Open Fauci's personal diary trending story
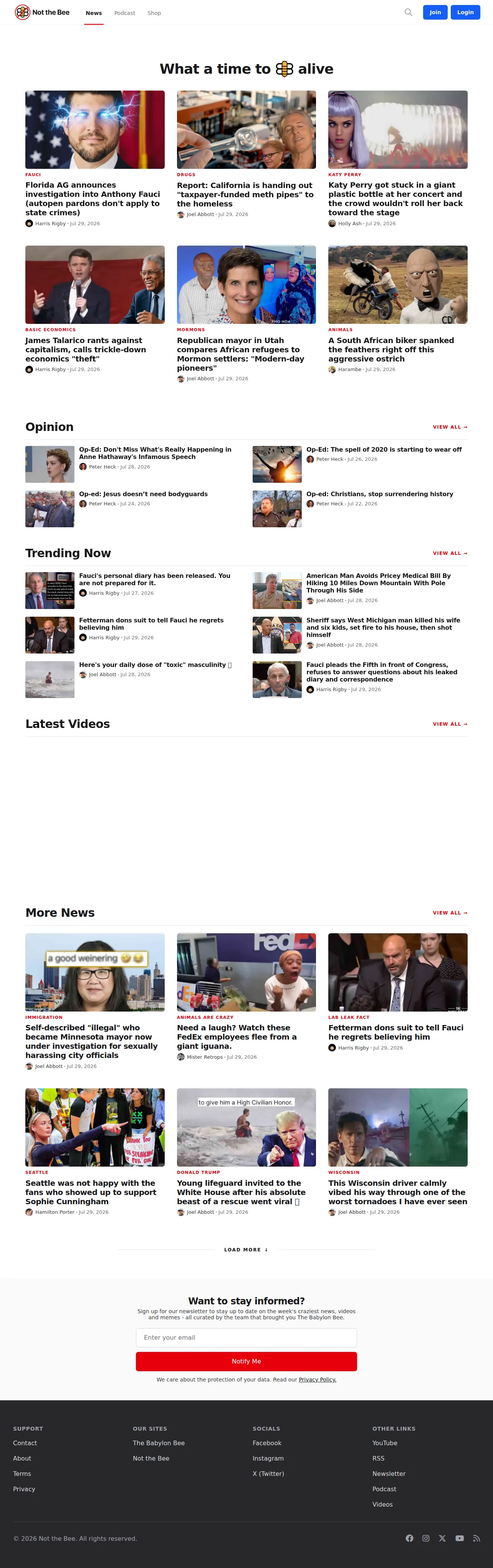 coord(155,579)
